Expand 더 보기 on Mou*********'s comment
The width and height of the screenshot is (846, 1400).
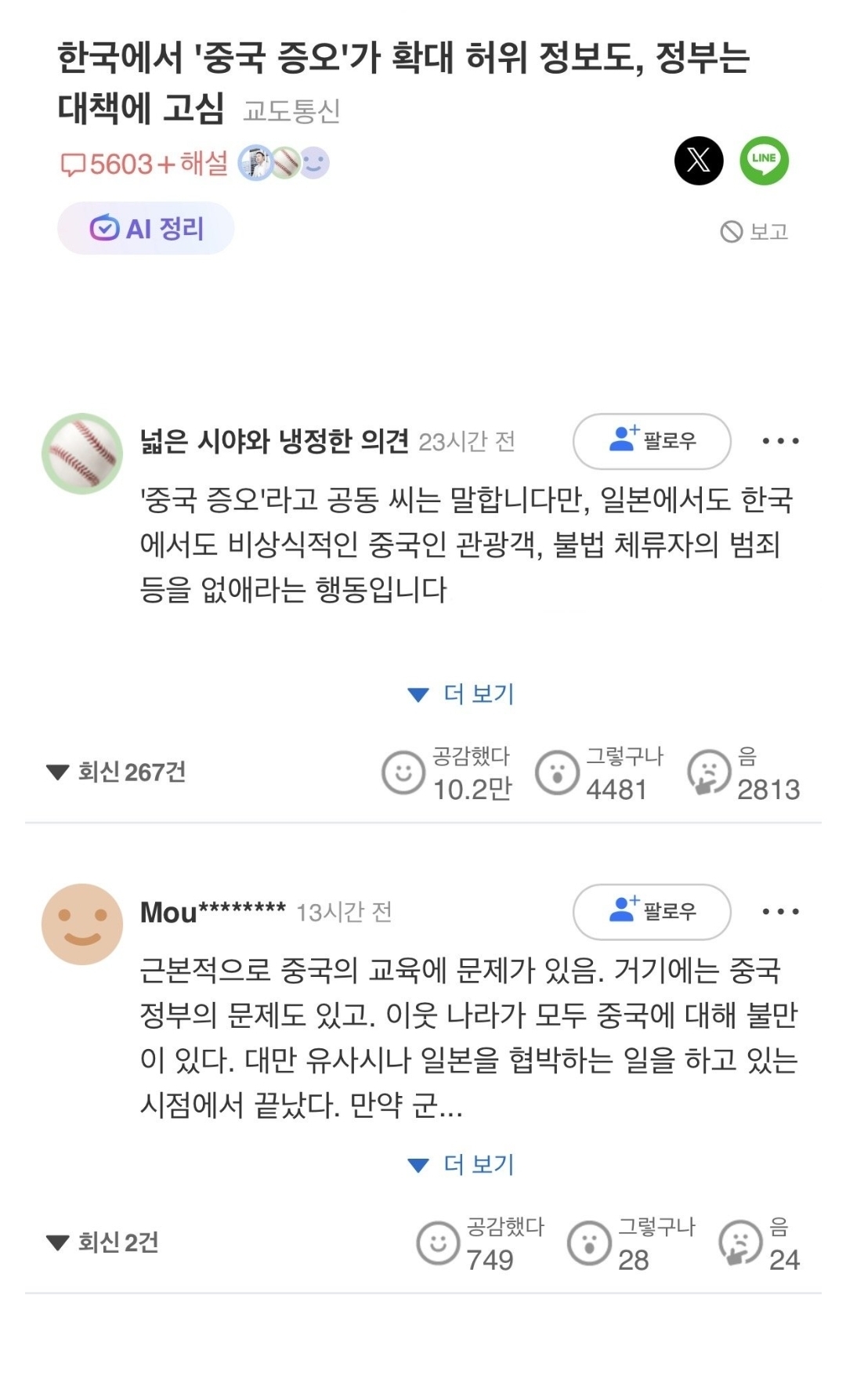[461, 1164]
